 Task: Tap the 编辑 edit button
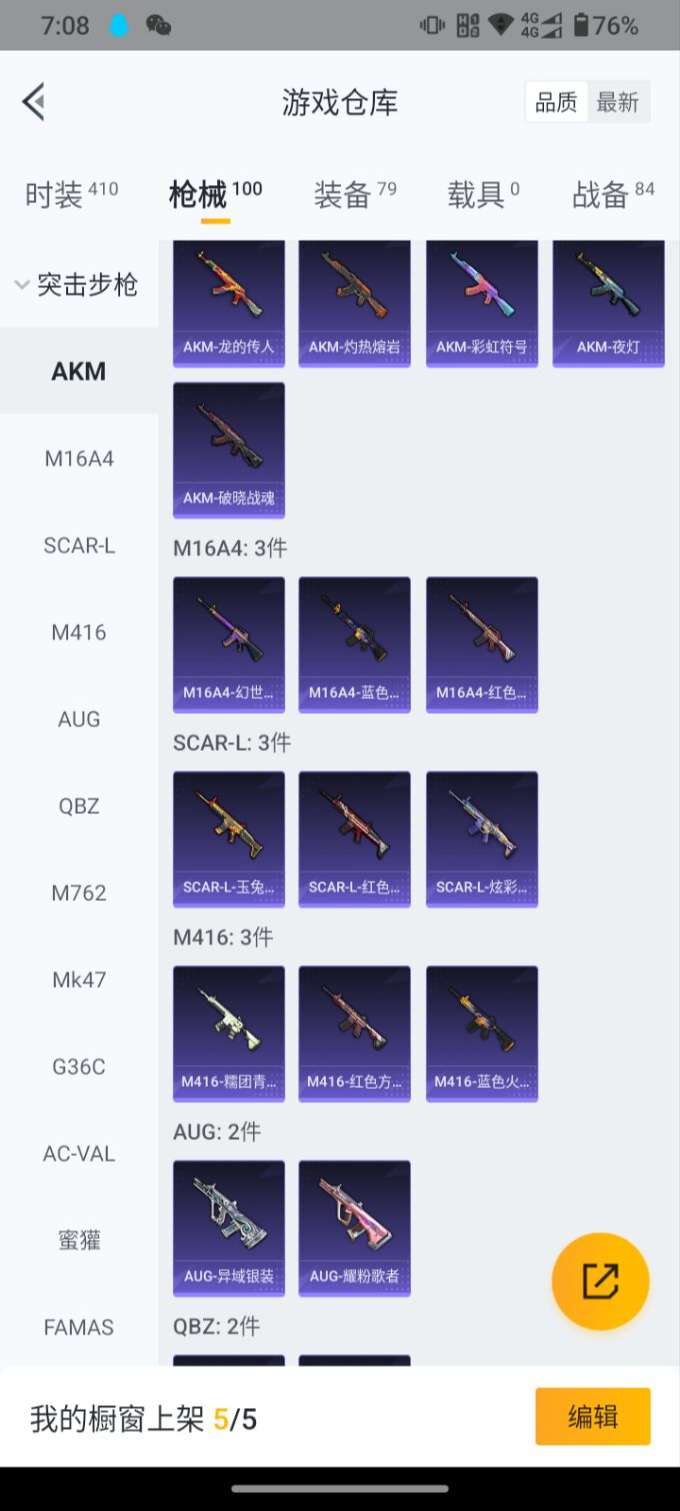[592, 1416]
